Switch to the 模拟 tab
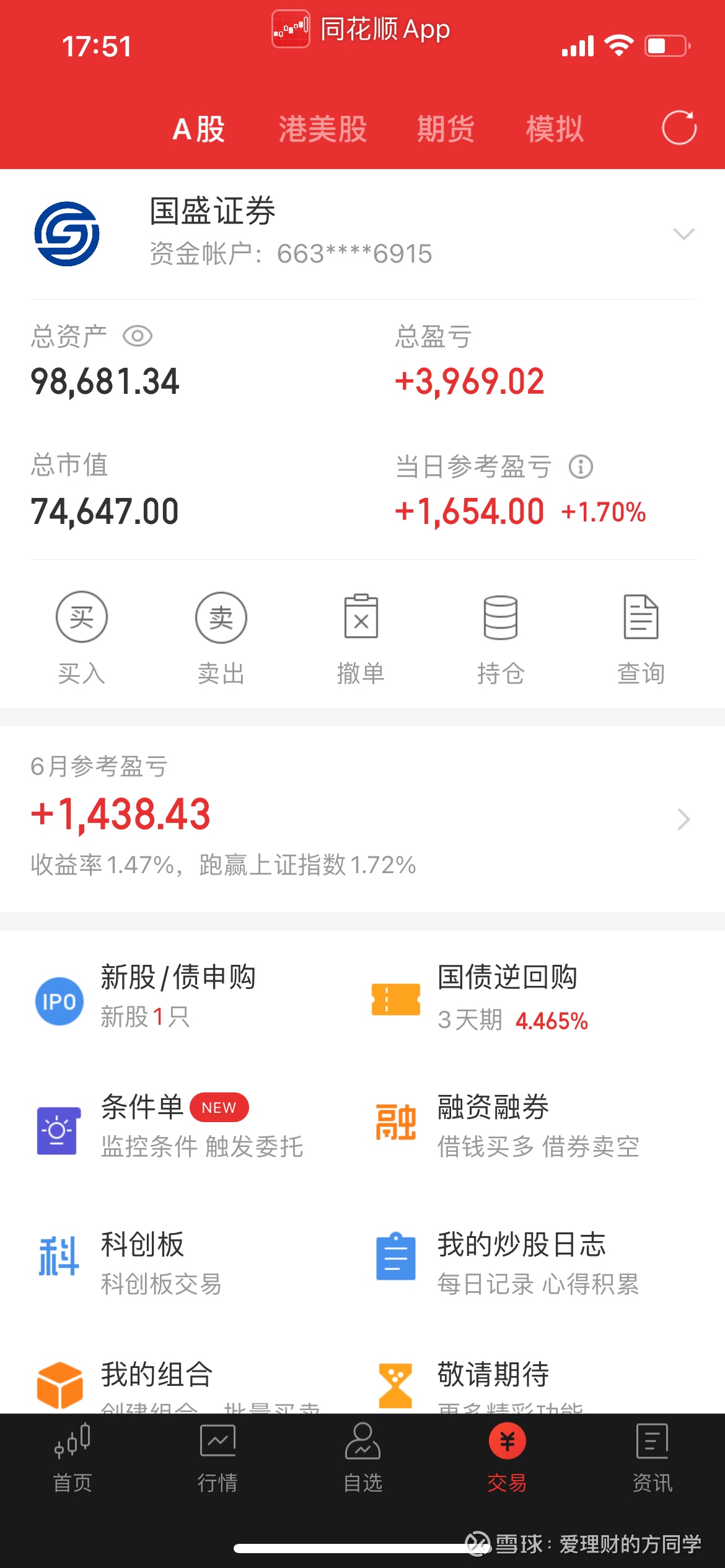The height and width of the screenshot is (1568, 725). [554, 129]
